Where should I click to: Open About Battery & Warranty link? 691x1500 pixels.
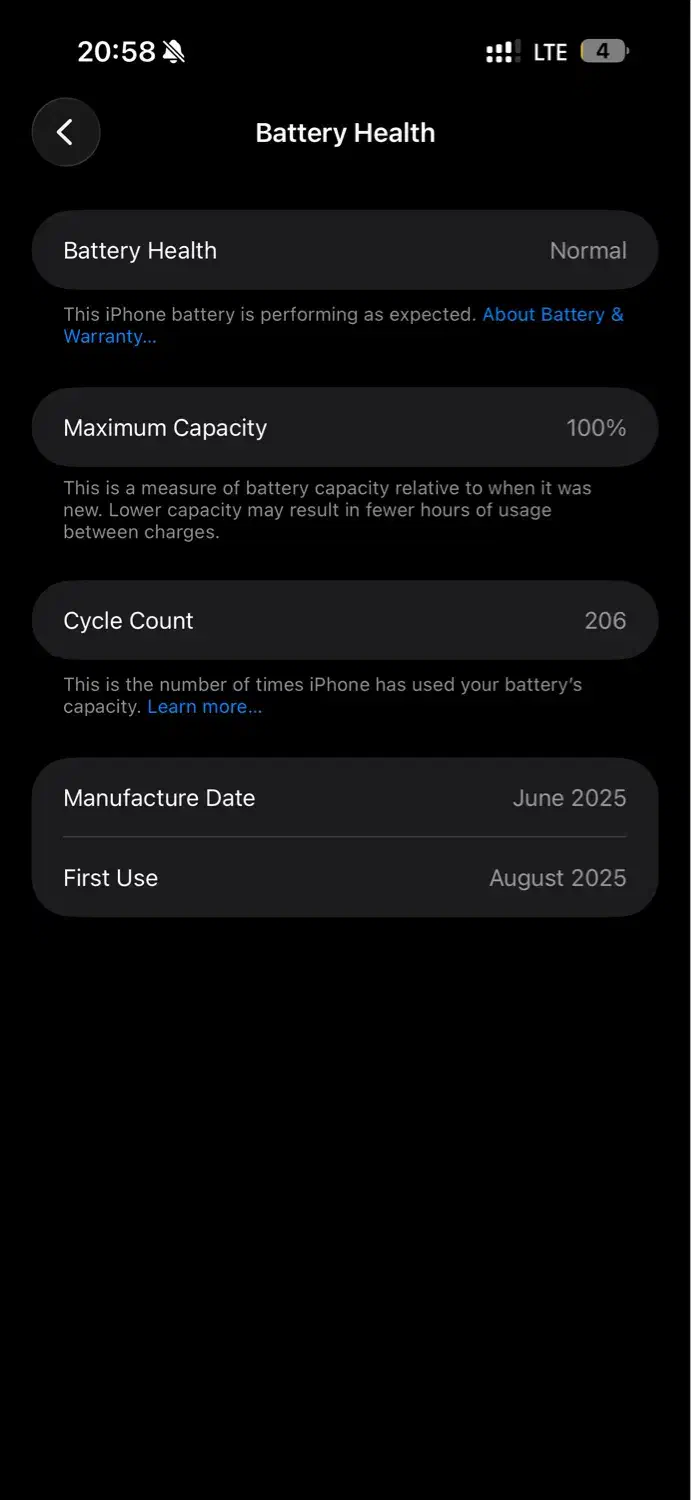(552, 315)
